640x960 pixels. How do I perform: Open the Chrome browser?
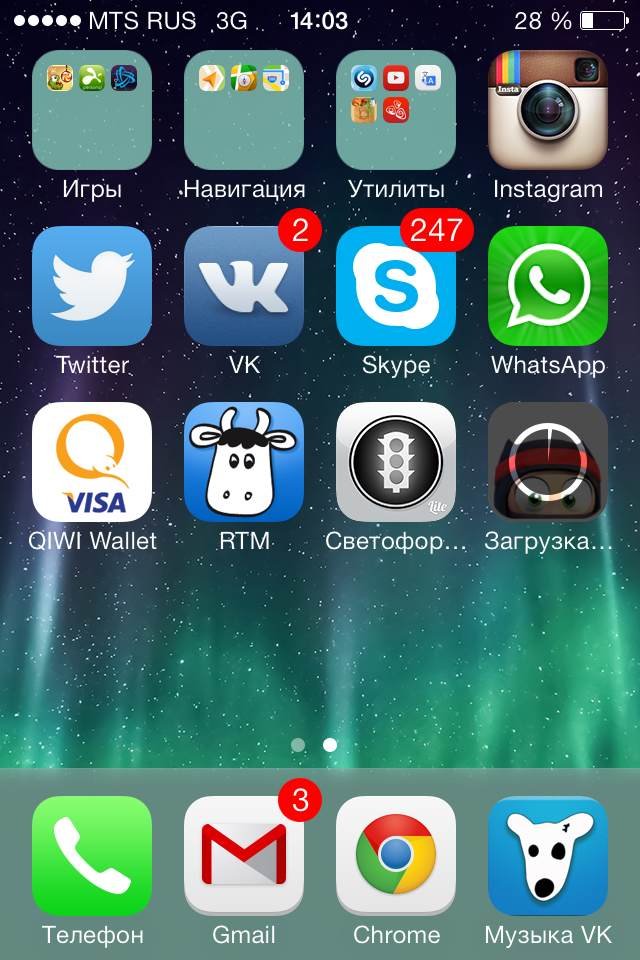click(x=396, y=856)
